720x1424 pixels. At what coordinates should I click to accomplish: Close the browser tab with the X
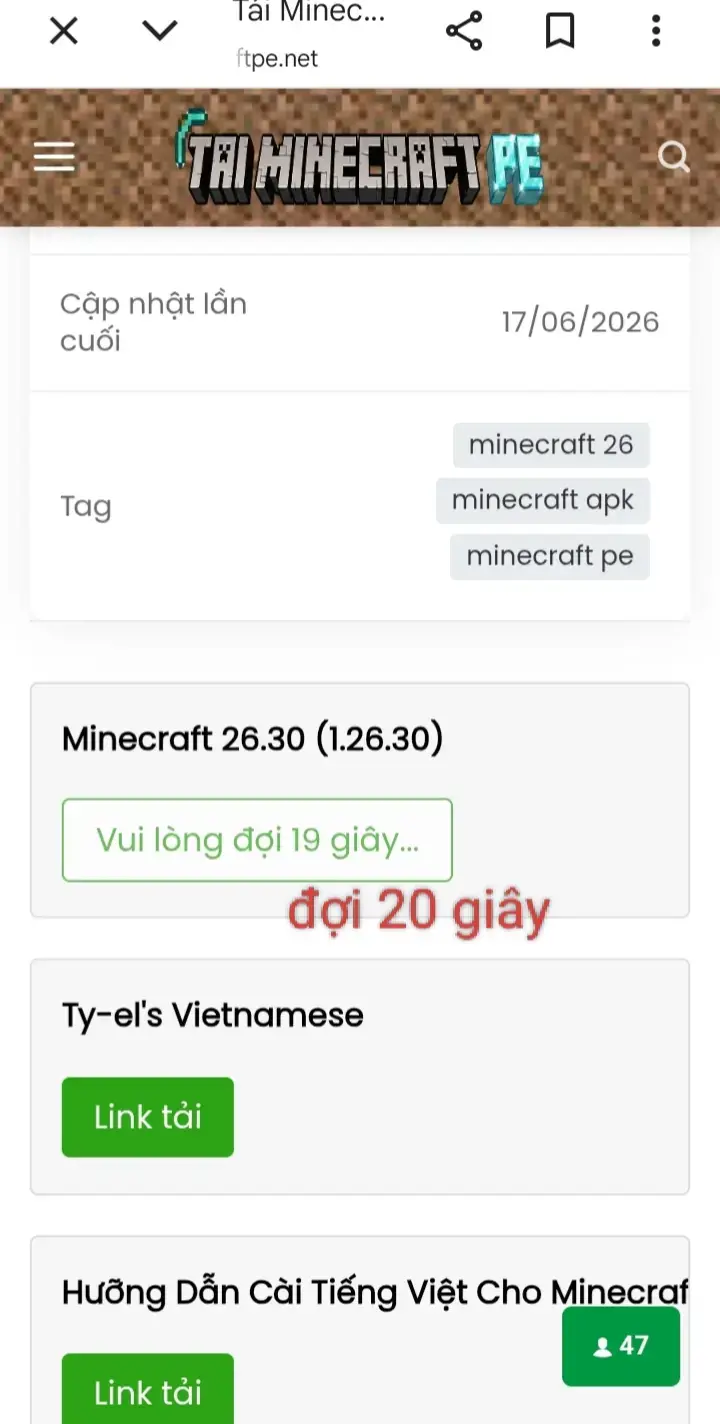tap(63, 32)
